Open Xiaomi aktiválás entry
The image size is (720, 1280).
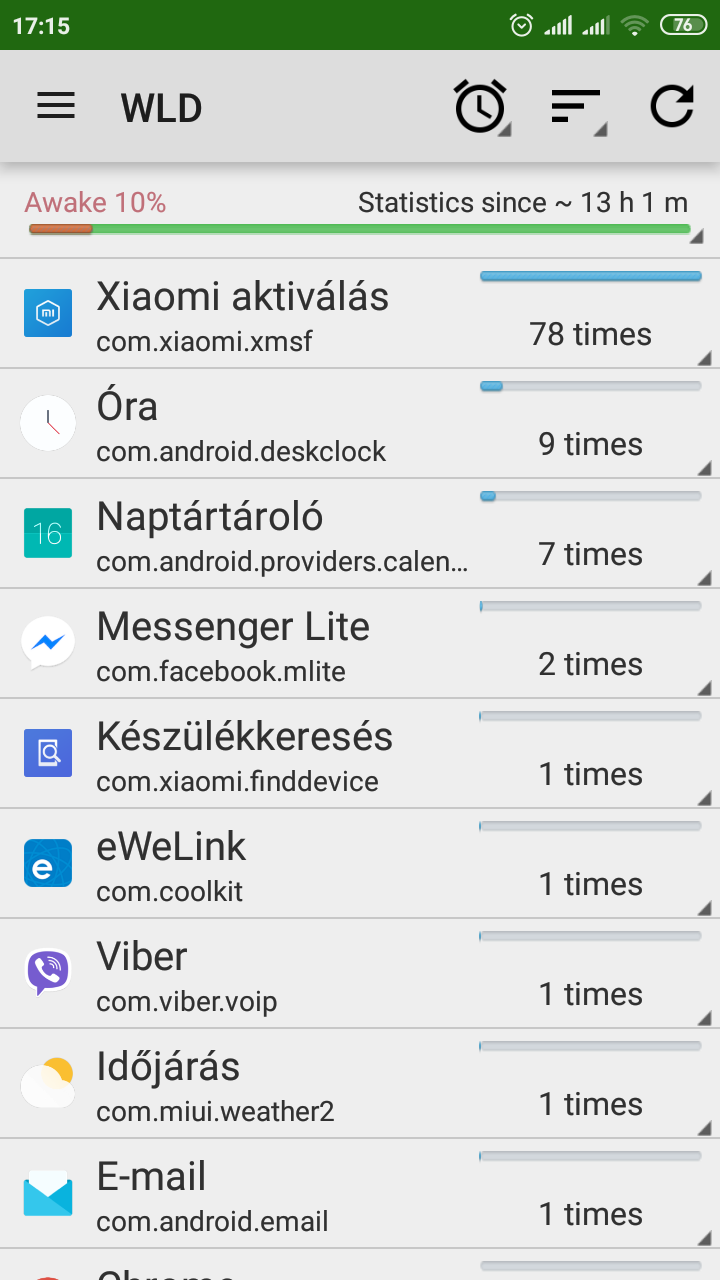[360, 314]
